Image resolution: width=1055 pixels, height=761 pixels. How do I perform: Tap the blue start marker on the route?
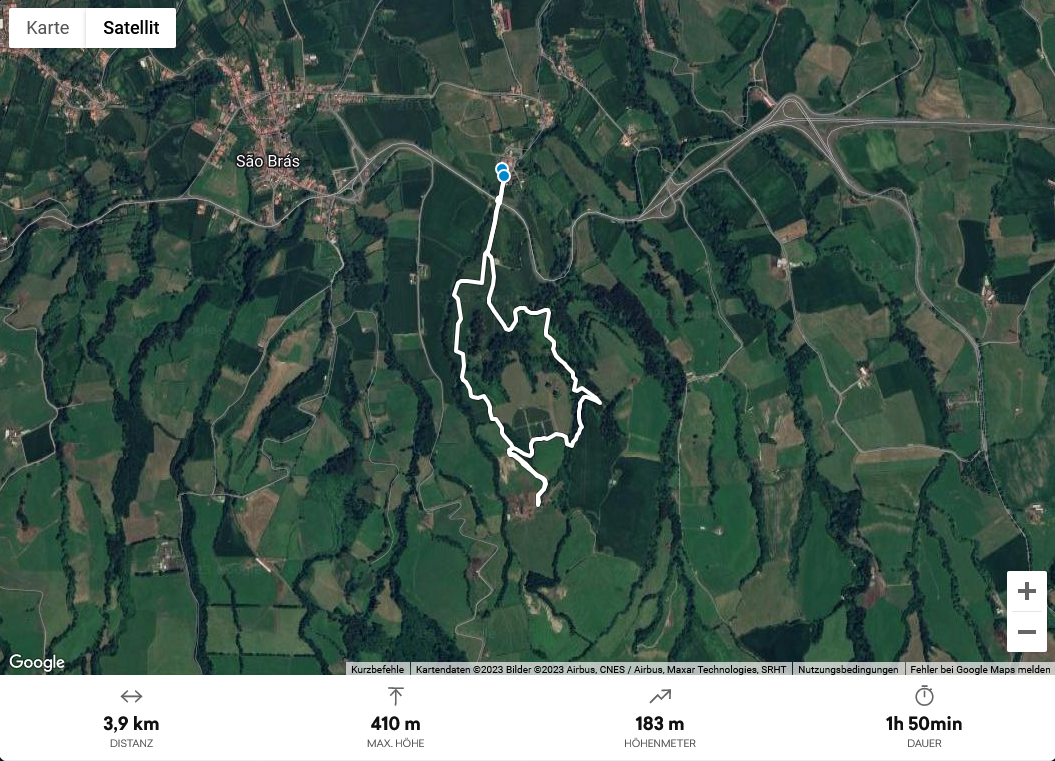tap(503, 174)
